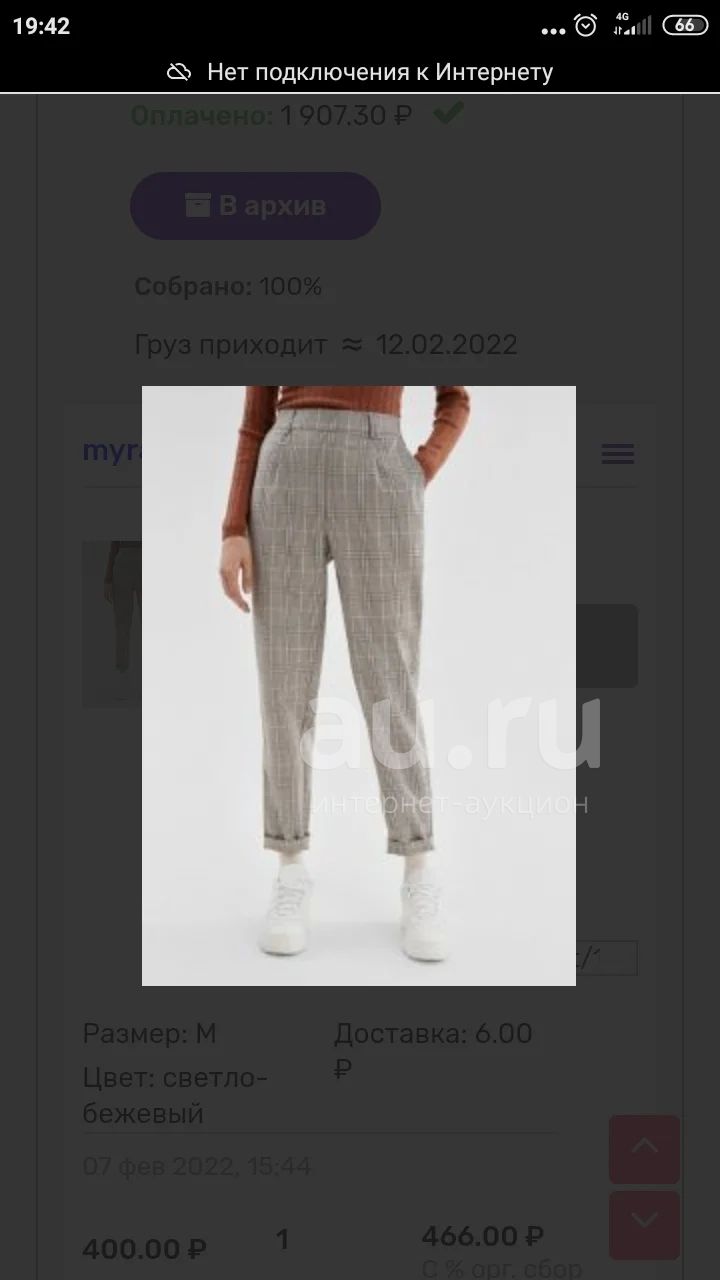This screenshot has height=1280, width=720.
Task: Tap the «В архив» button
Action: (x=255, y=206)
